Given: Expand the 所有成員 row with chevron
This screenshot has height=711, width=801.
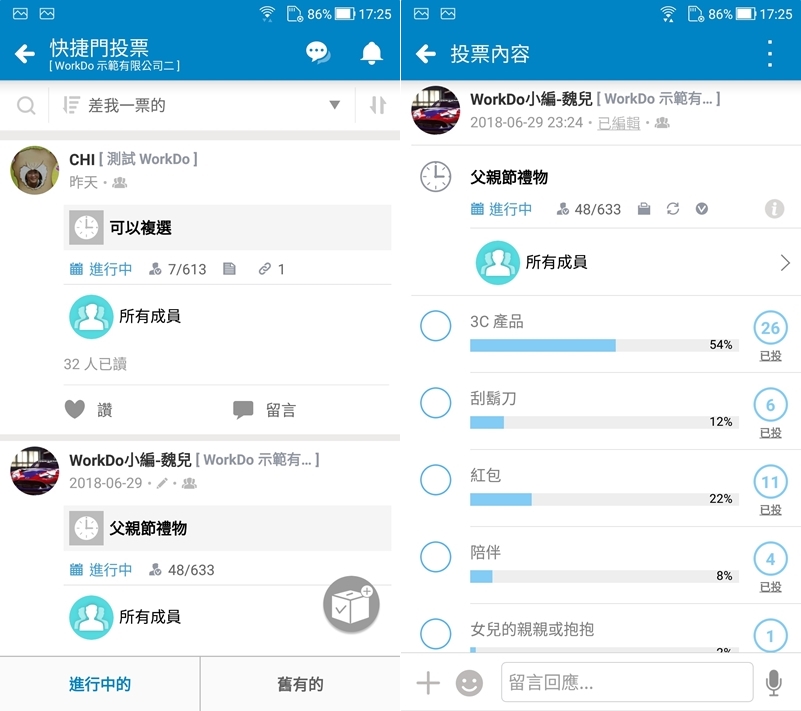Looking at the screenshot, I should click(785, 263).
